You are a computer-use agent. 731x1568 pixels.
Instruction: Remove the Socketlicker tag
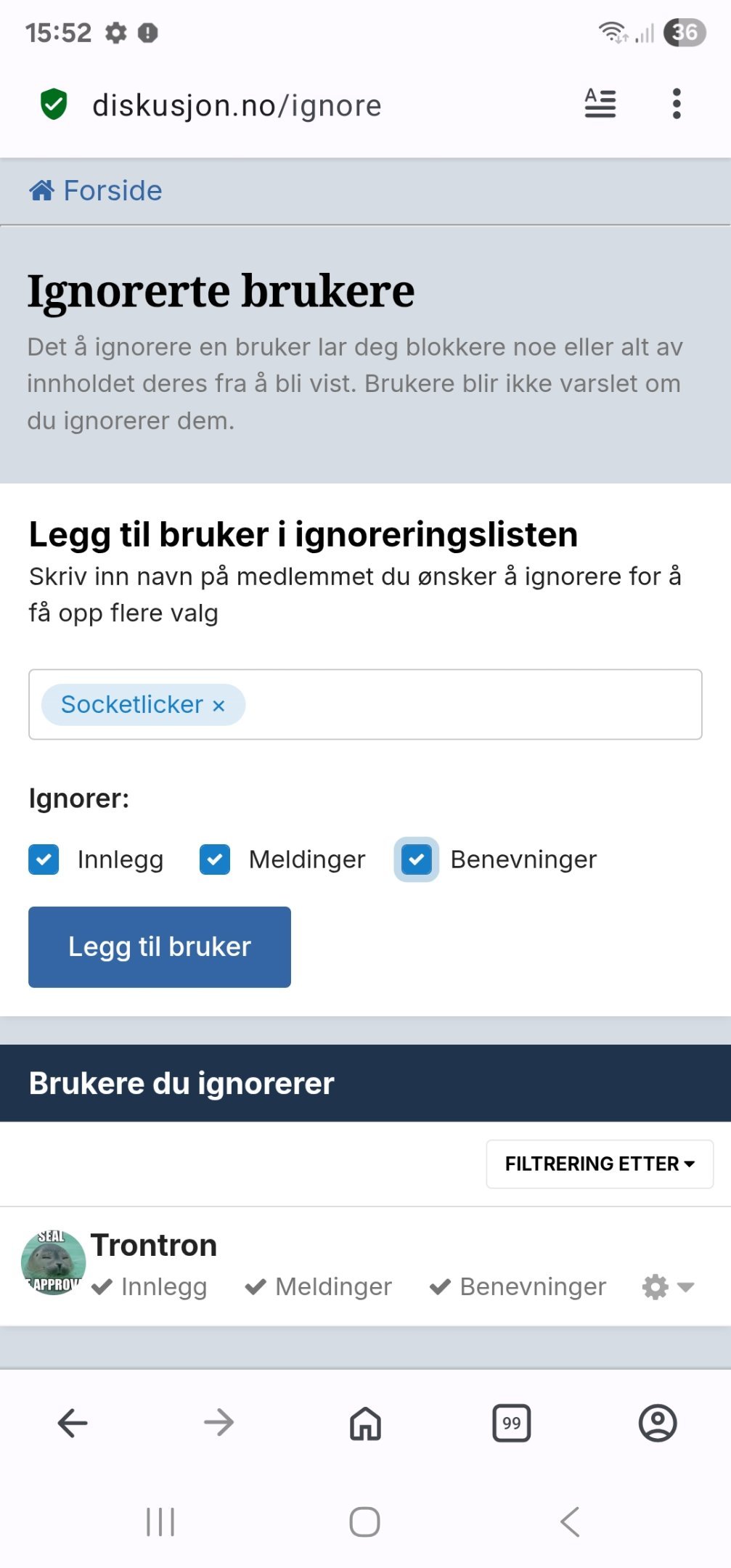219,706
